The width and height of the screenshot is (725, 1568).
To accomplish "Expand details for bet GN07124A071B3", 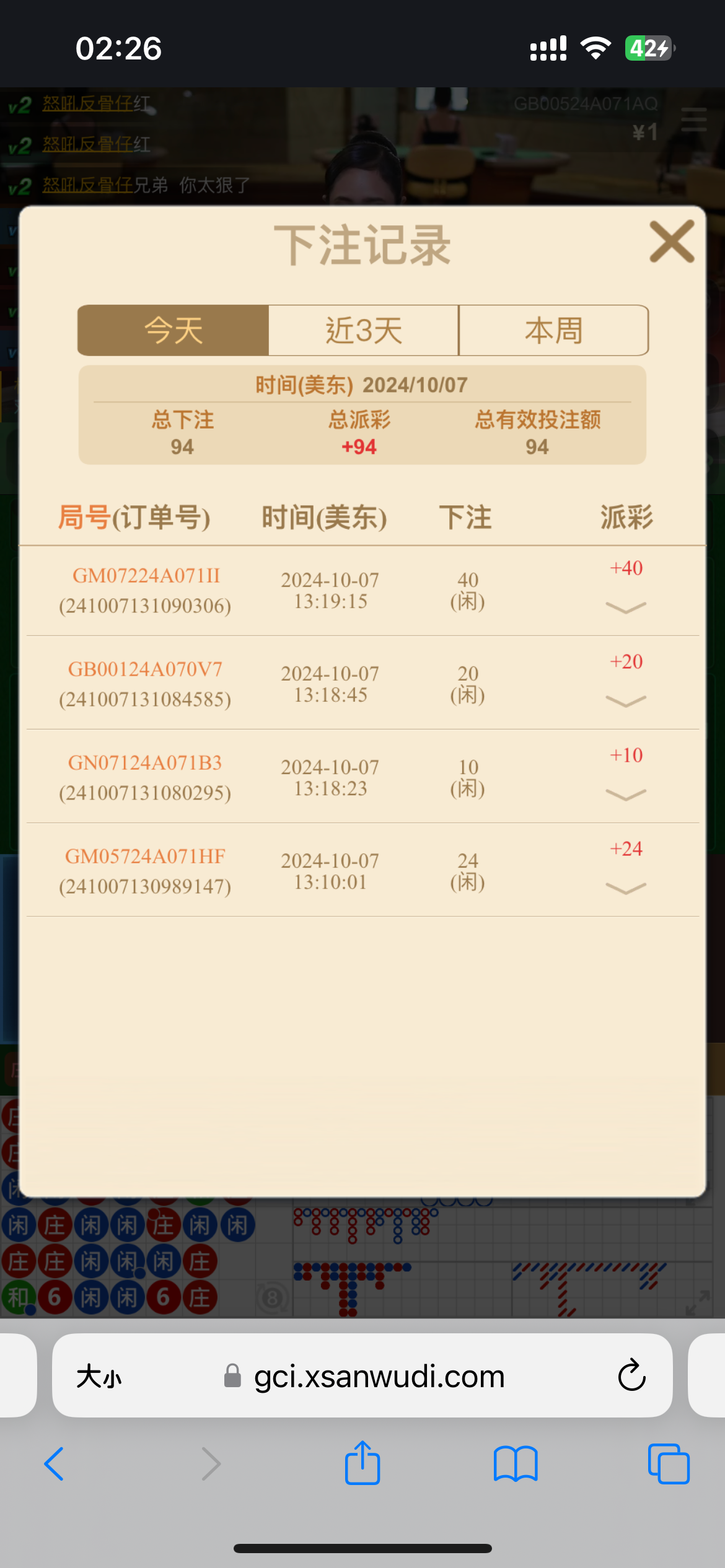I will click(x=626, y=795).
